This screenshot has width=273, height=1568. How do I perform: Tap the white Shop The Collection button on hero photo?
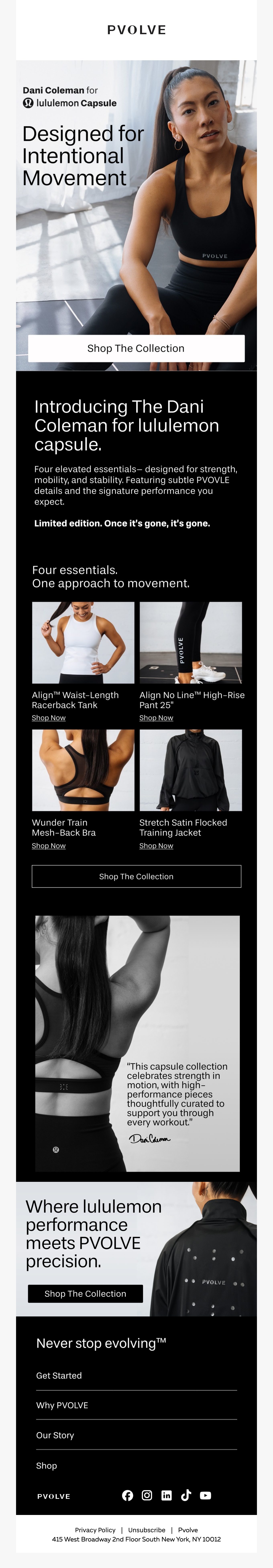pos(136,348)
